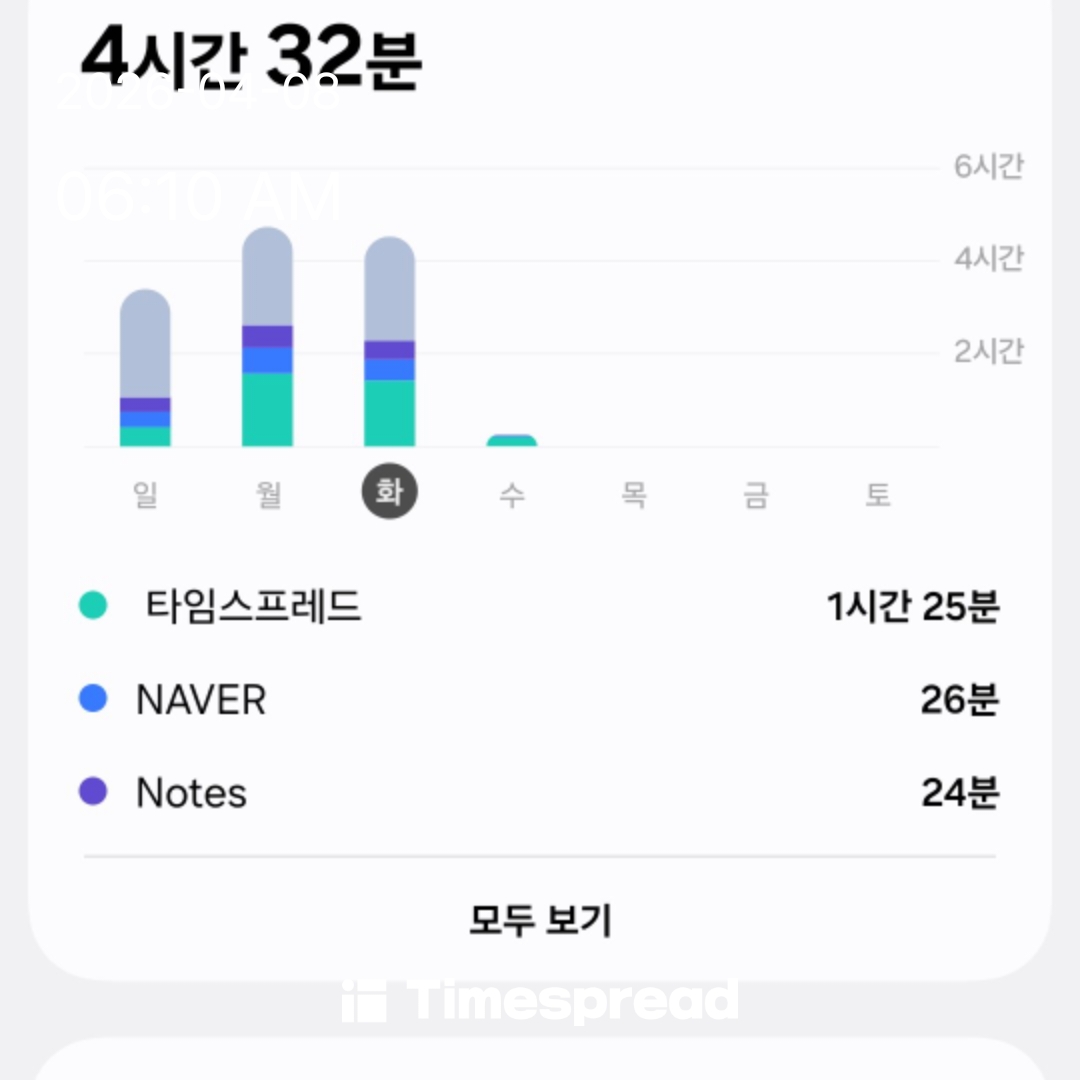Open the NAVER usage row
This screenshot has width=1080, height=1080.
click(540, 700)
